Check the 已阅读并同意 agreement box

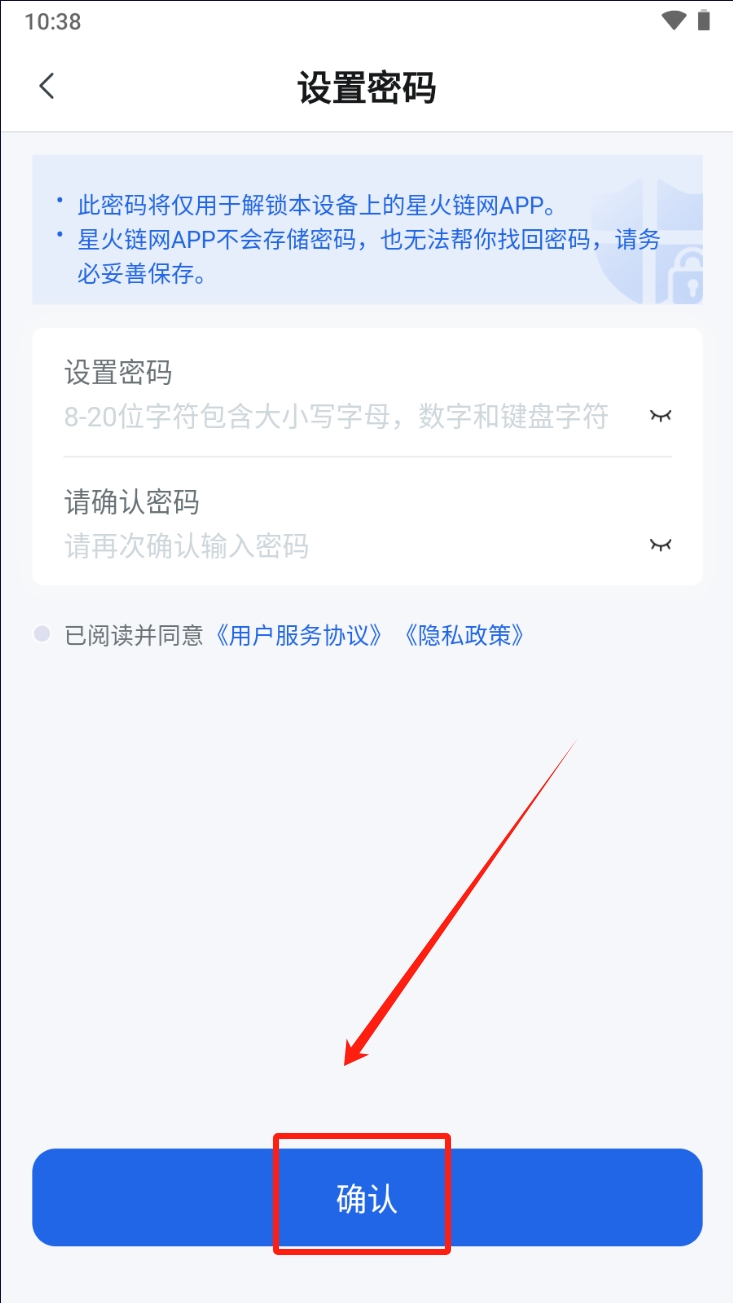pyautogui.click(x=42, y=634)
